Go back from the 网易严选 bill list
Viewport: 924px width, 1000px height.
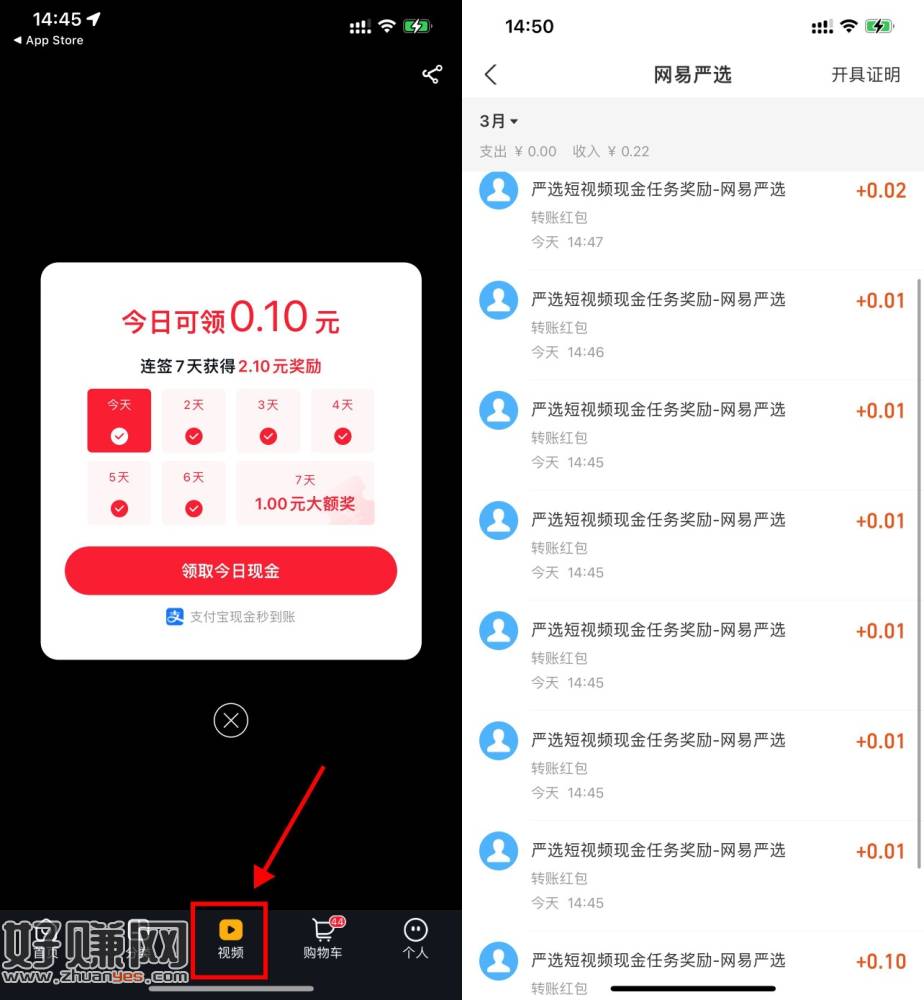tap(490, 75)
